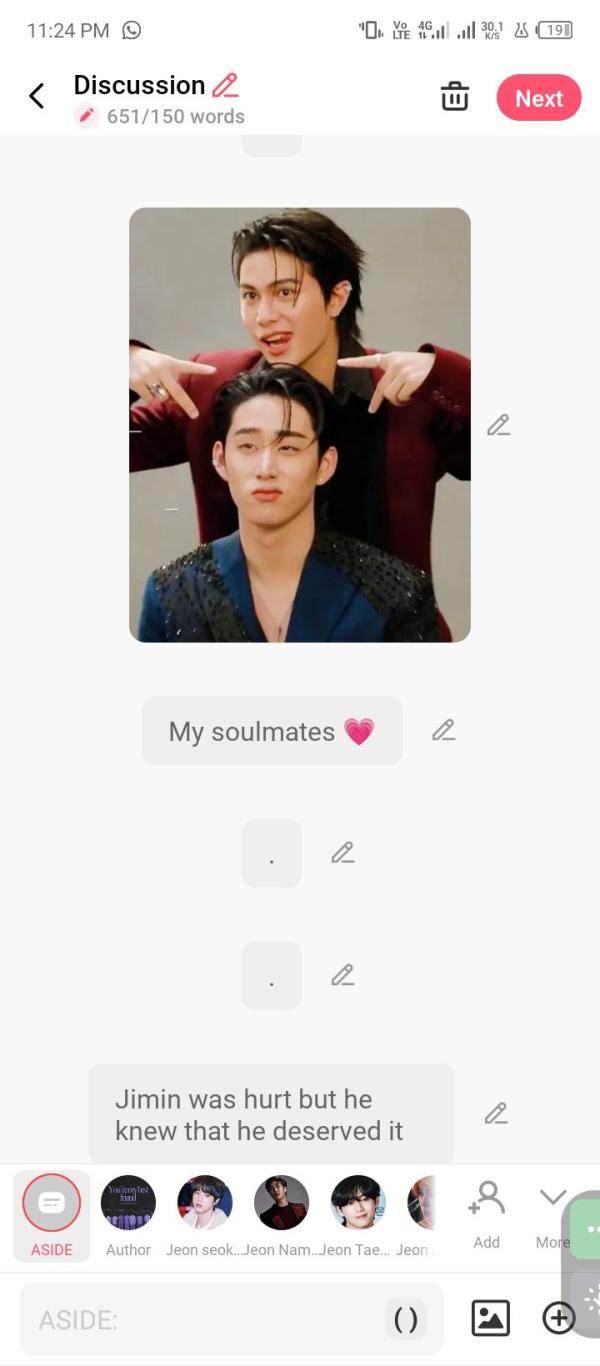
Task: Edit the Discussion title
Action: [x=226, y=85]
